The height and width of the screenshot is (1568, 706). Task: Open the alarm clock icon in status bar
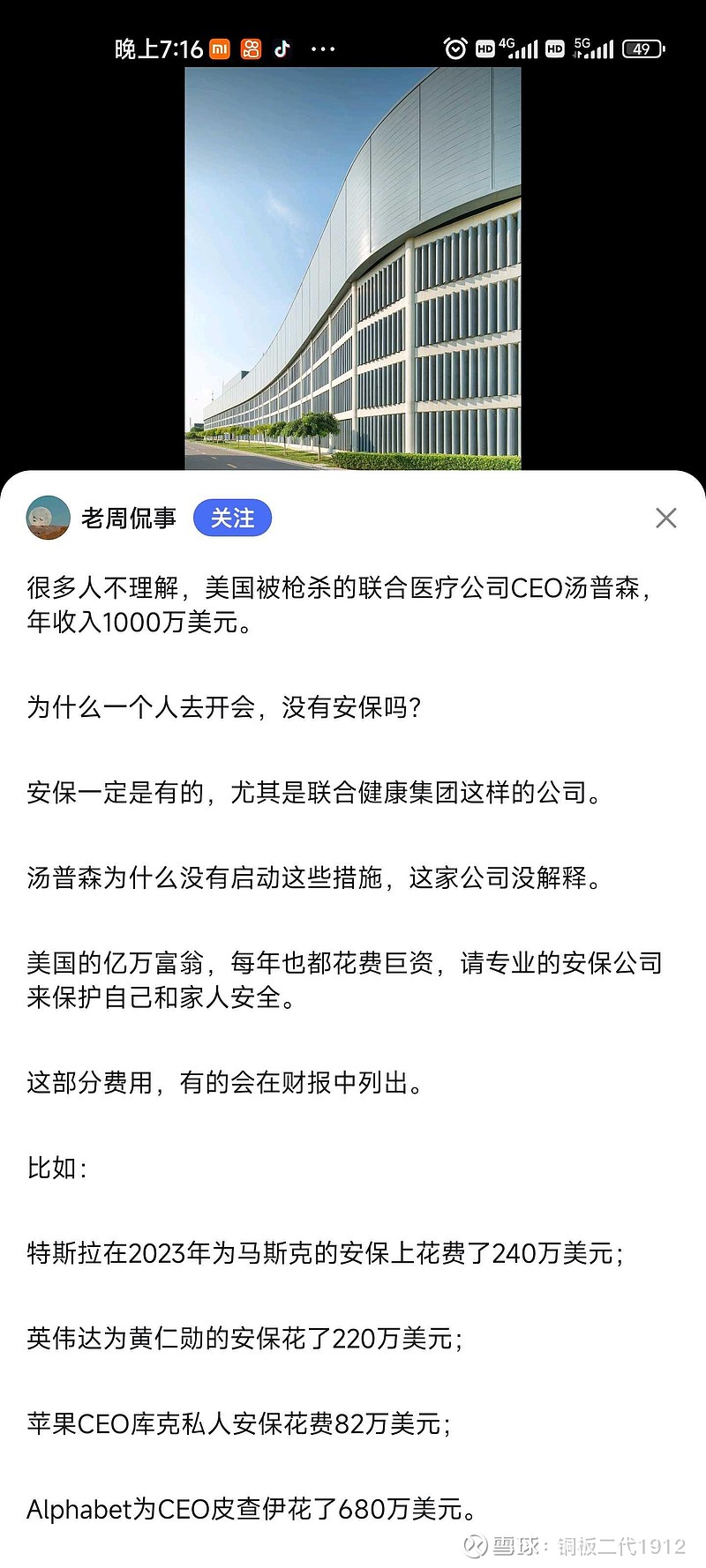[454, 49]
